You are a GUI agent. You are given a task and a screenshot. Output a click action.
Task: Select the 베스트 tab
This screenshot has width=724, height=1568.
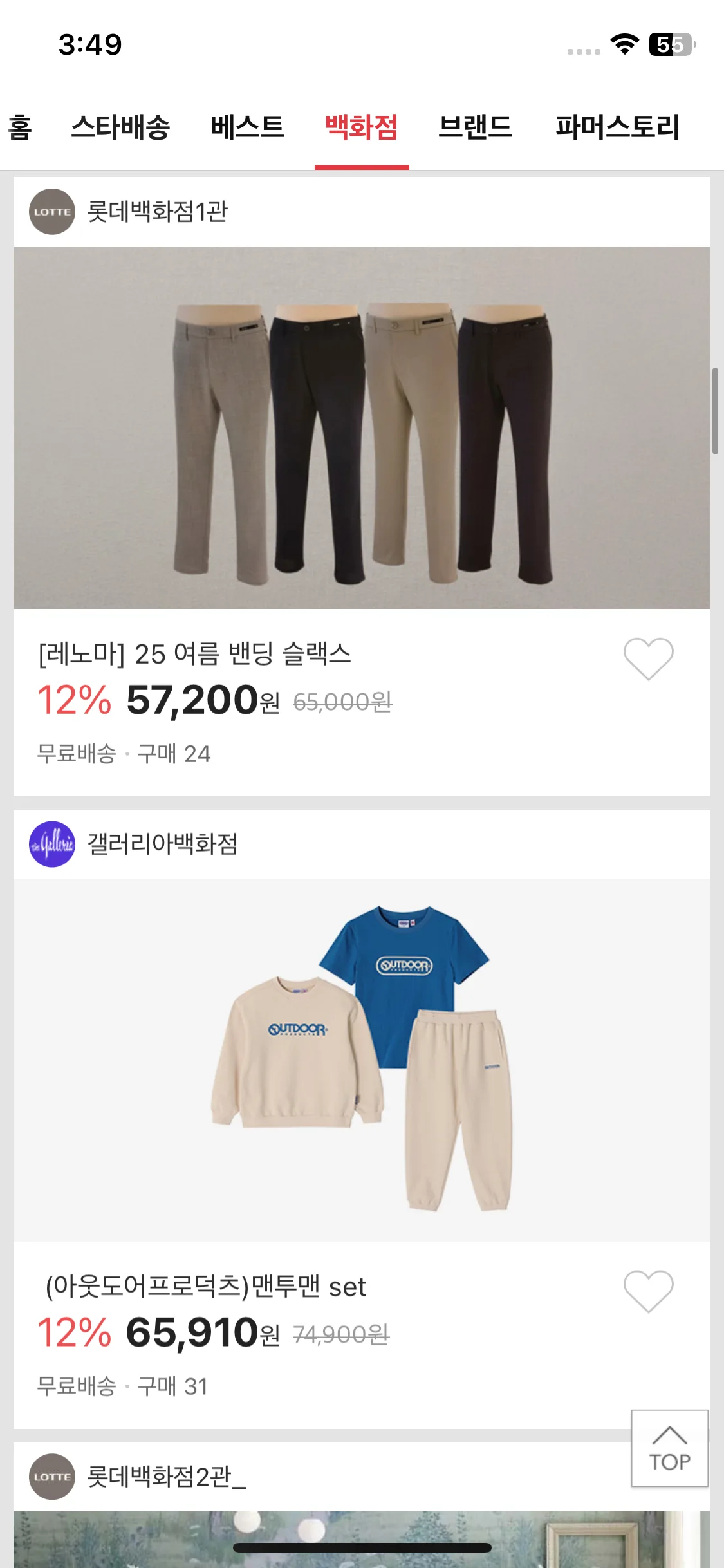247,127
